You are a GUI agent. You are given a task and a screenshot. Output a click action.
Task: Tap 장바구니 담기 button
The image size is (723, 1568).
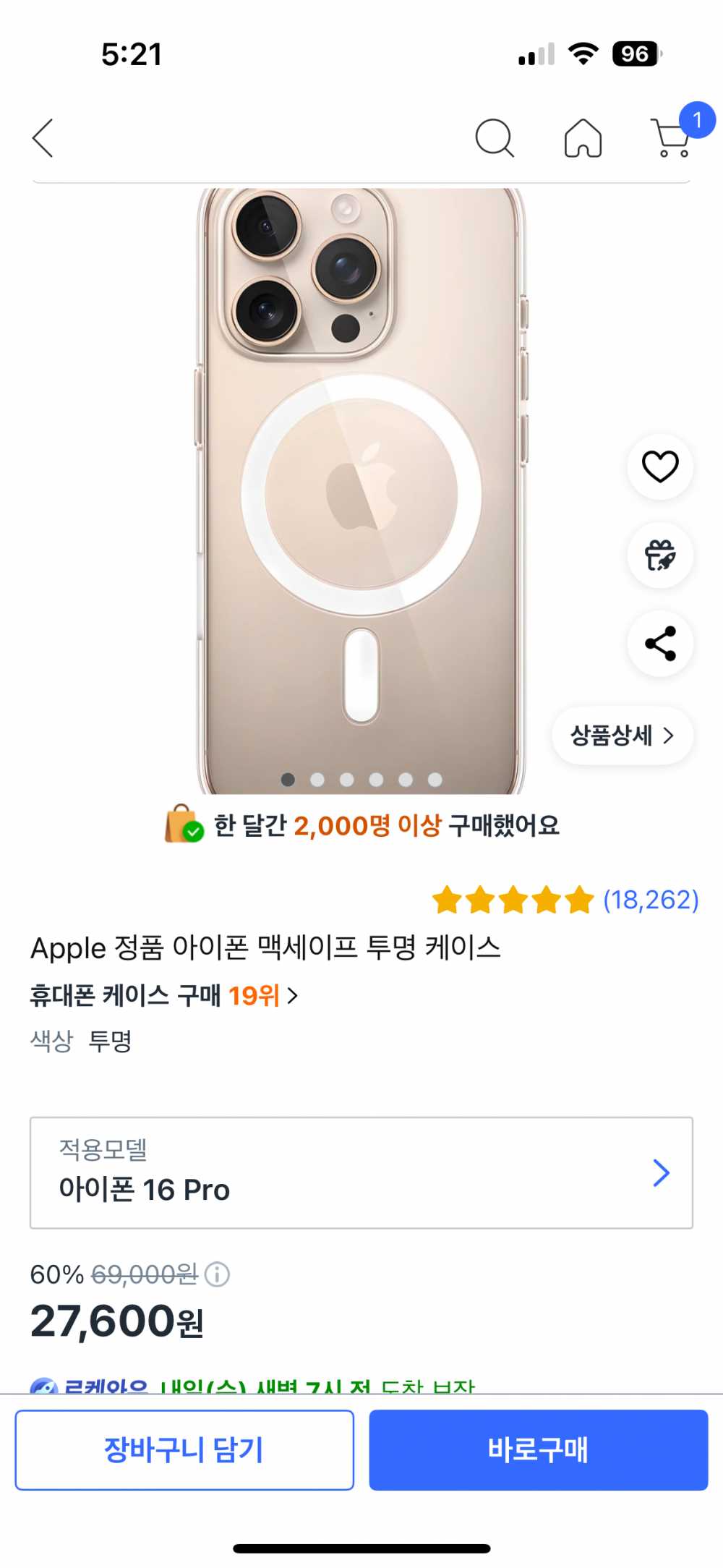coord(184,1449)
